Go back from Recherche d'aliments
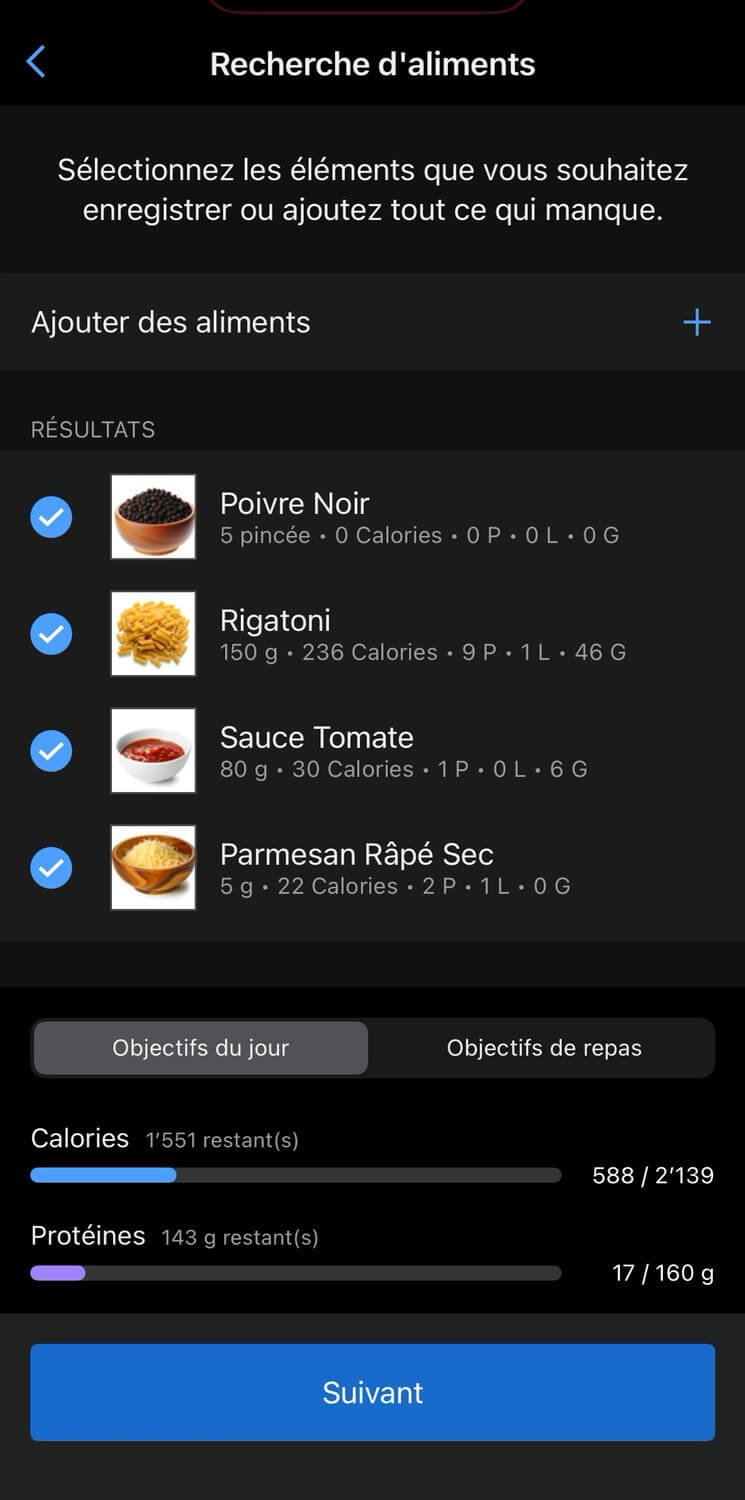The width and height of the screenshot is (745, 1500). point(36,62)
